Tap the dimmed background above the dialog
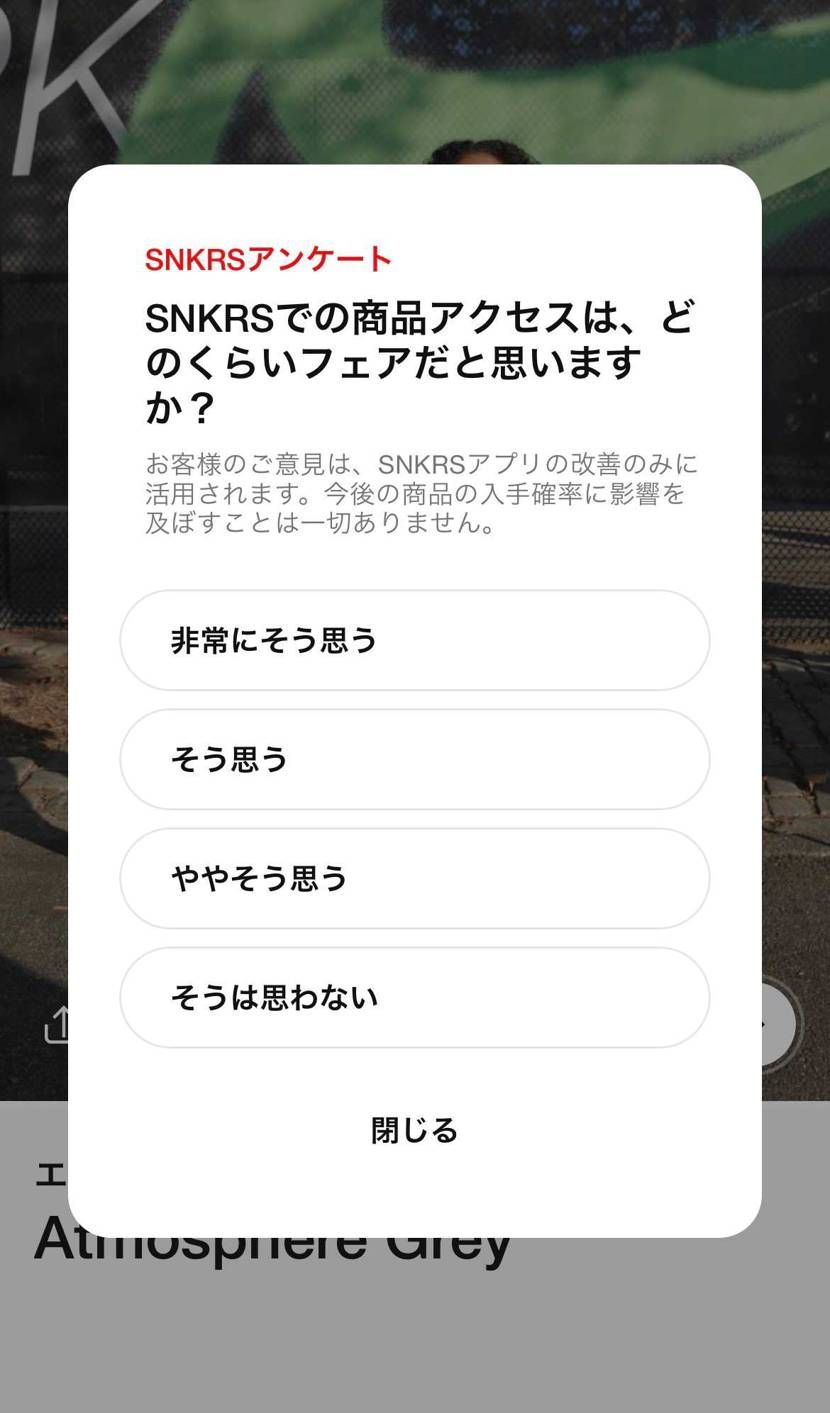 414,80
